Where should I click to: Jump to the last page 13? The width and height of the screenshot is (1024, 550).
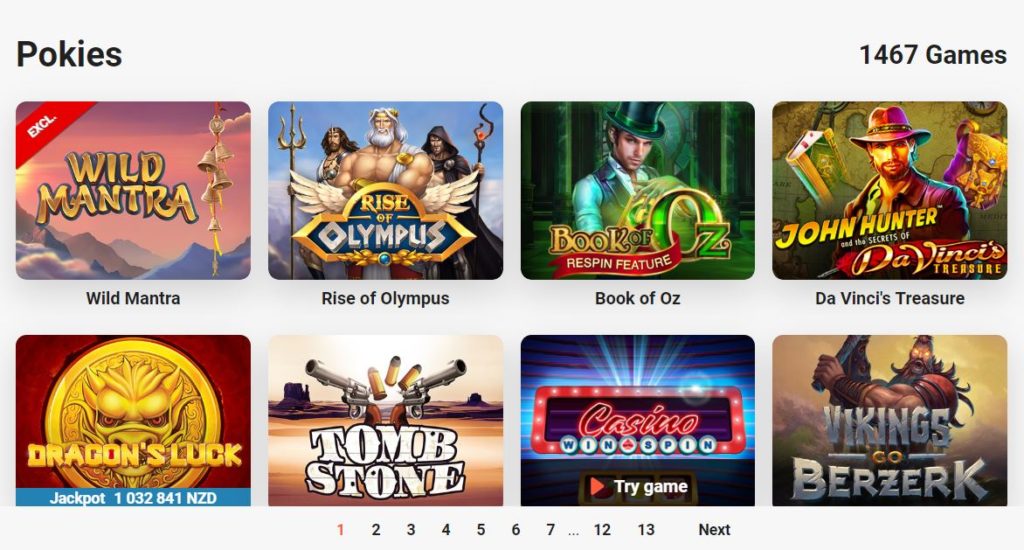tap(646, 530)
